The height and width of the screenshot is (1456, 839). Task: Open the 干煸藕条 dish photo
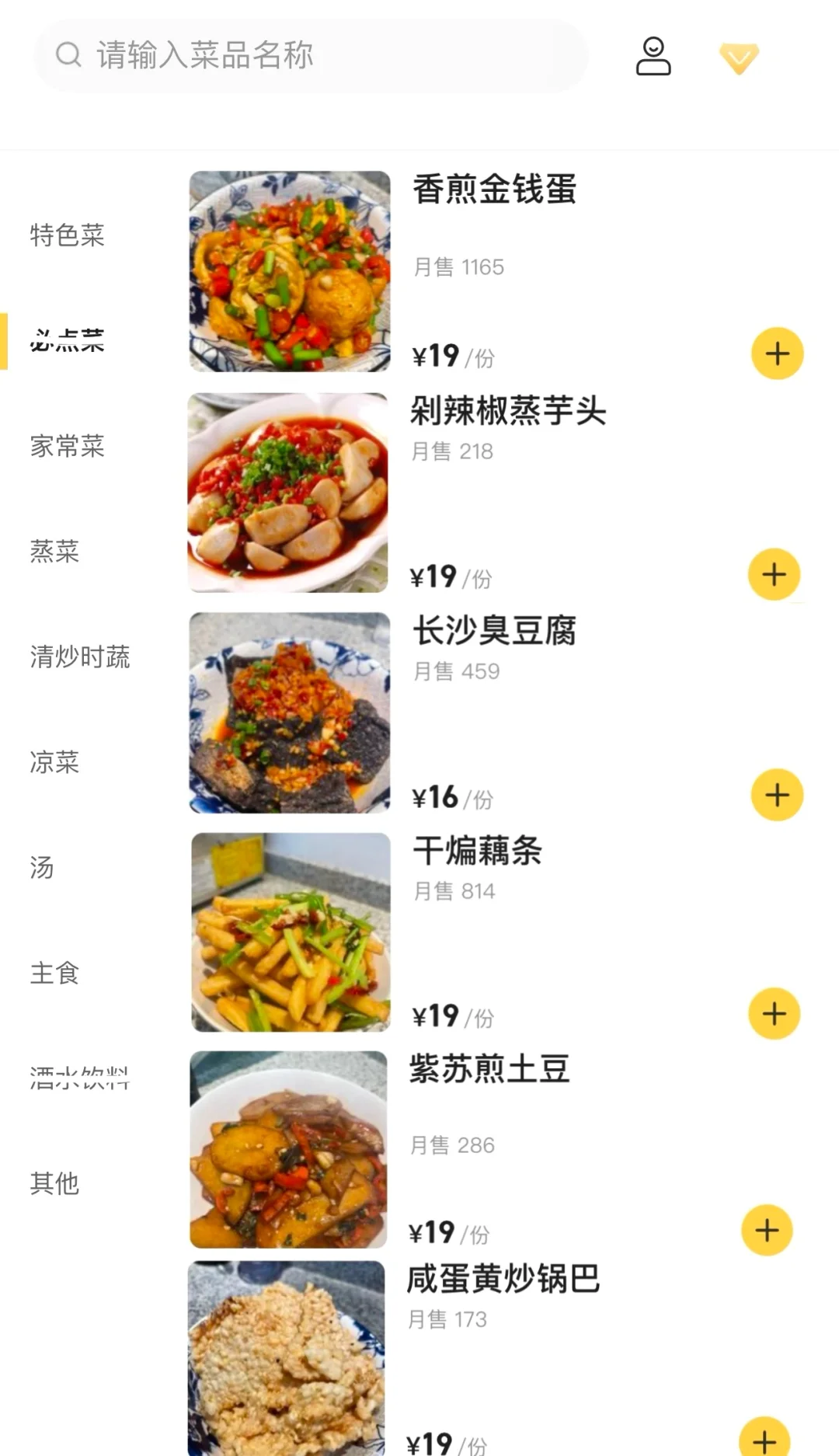tap(291, 932)
